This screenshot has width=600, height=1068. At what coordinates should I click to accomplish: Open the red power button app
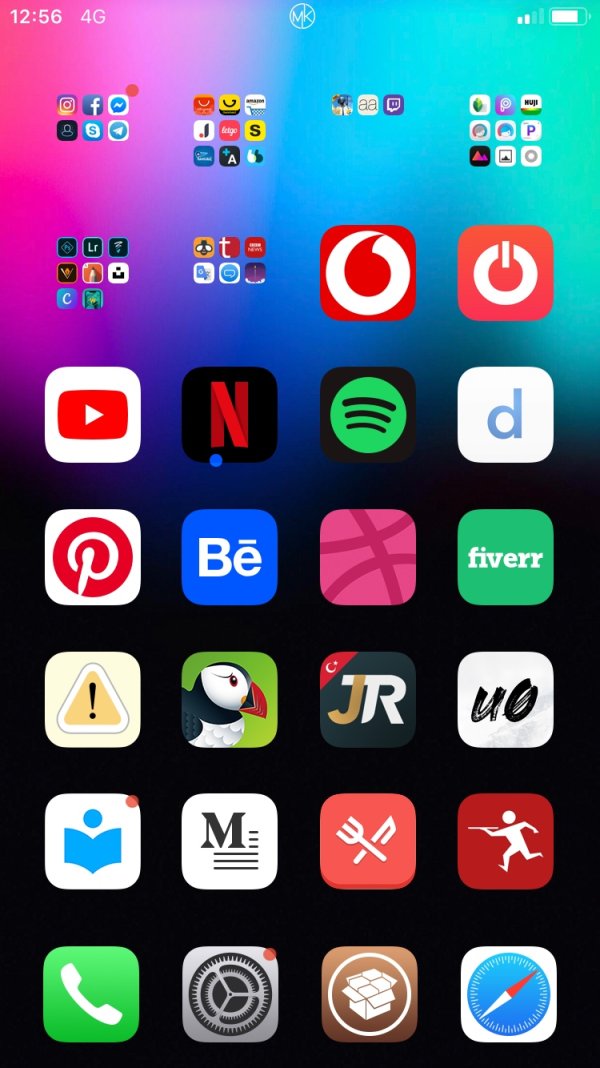pyautogui.click(x=505, y=272)
